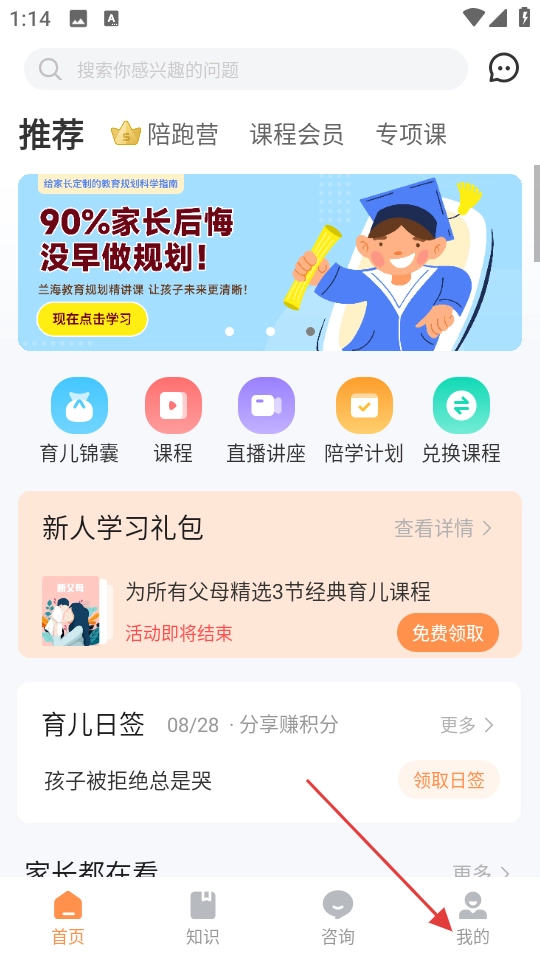Screen dimensions: 540x960
Task: Switch to the 专项课 tab
Action: (x=411, y=134)
